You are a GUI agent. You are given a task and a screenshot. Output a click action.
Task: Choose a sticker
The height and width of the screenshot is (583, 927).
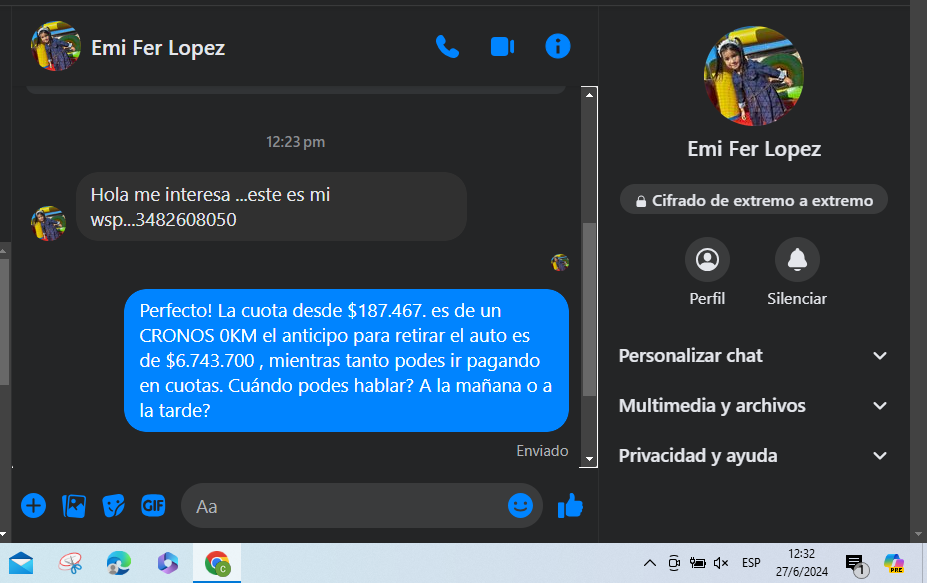pos(113,506)
